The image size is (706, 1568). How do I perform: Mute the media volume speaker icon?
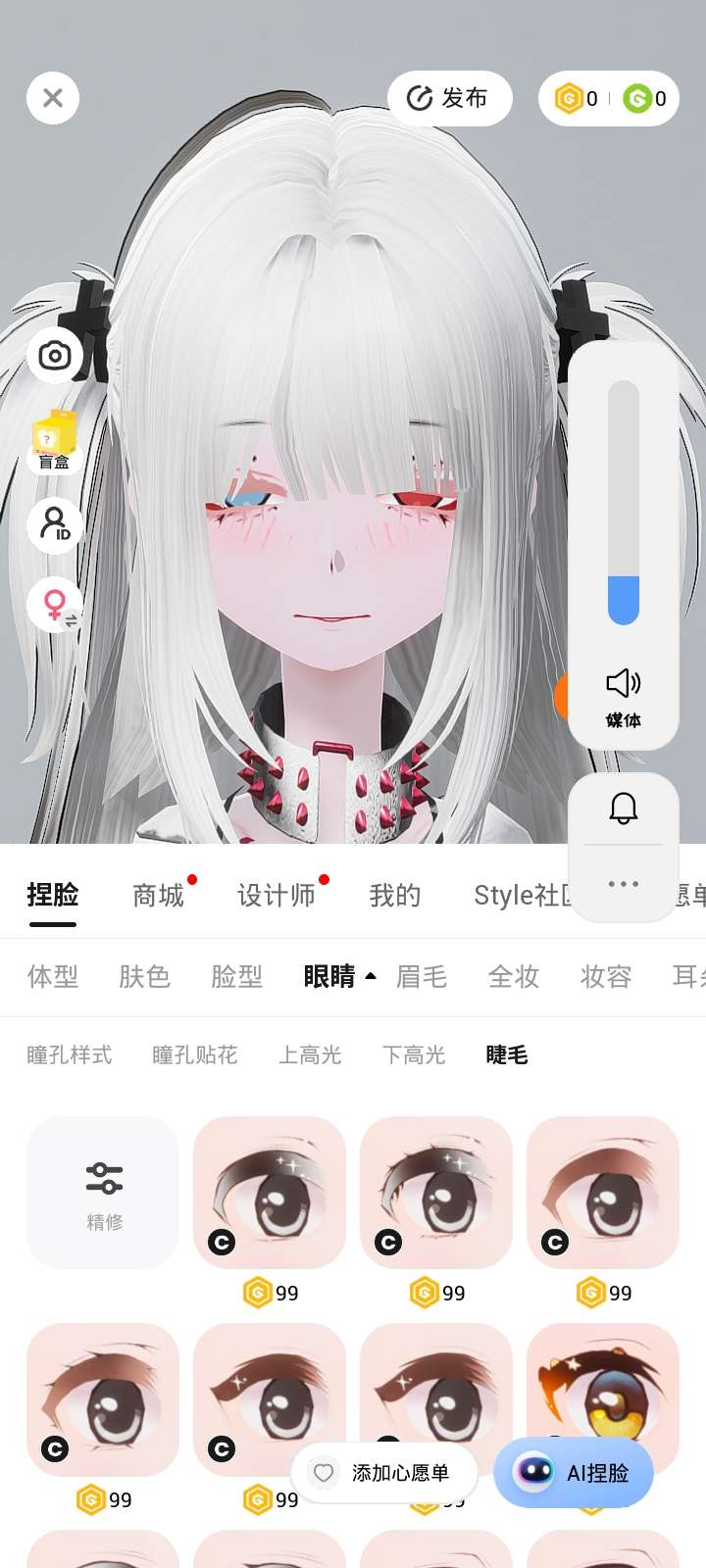point(623,683)
